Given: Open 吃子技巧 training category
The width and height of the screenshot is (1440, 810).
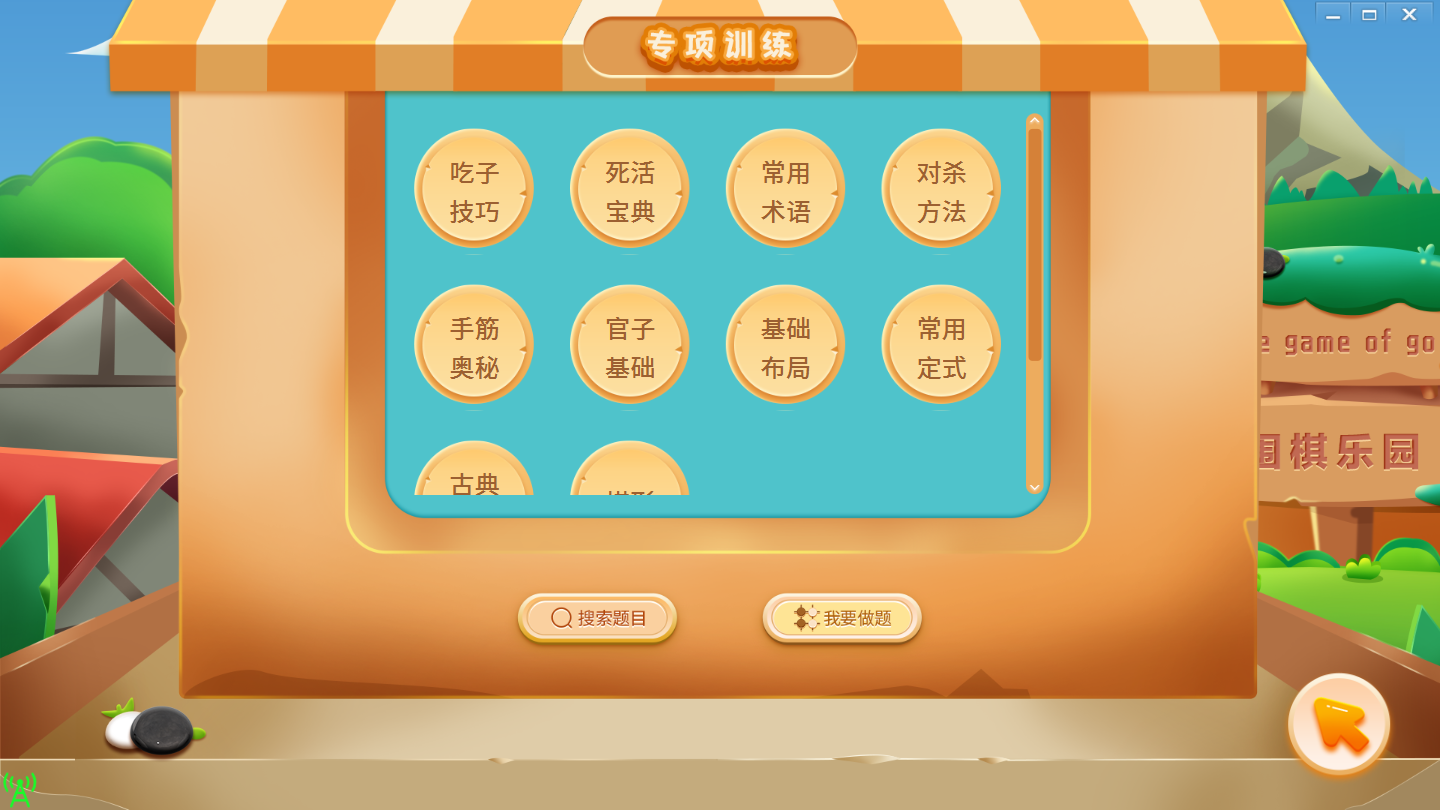Looking at the screenshot, I should click(474, 190).
